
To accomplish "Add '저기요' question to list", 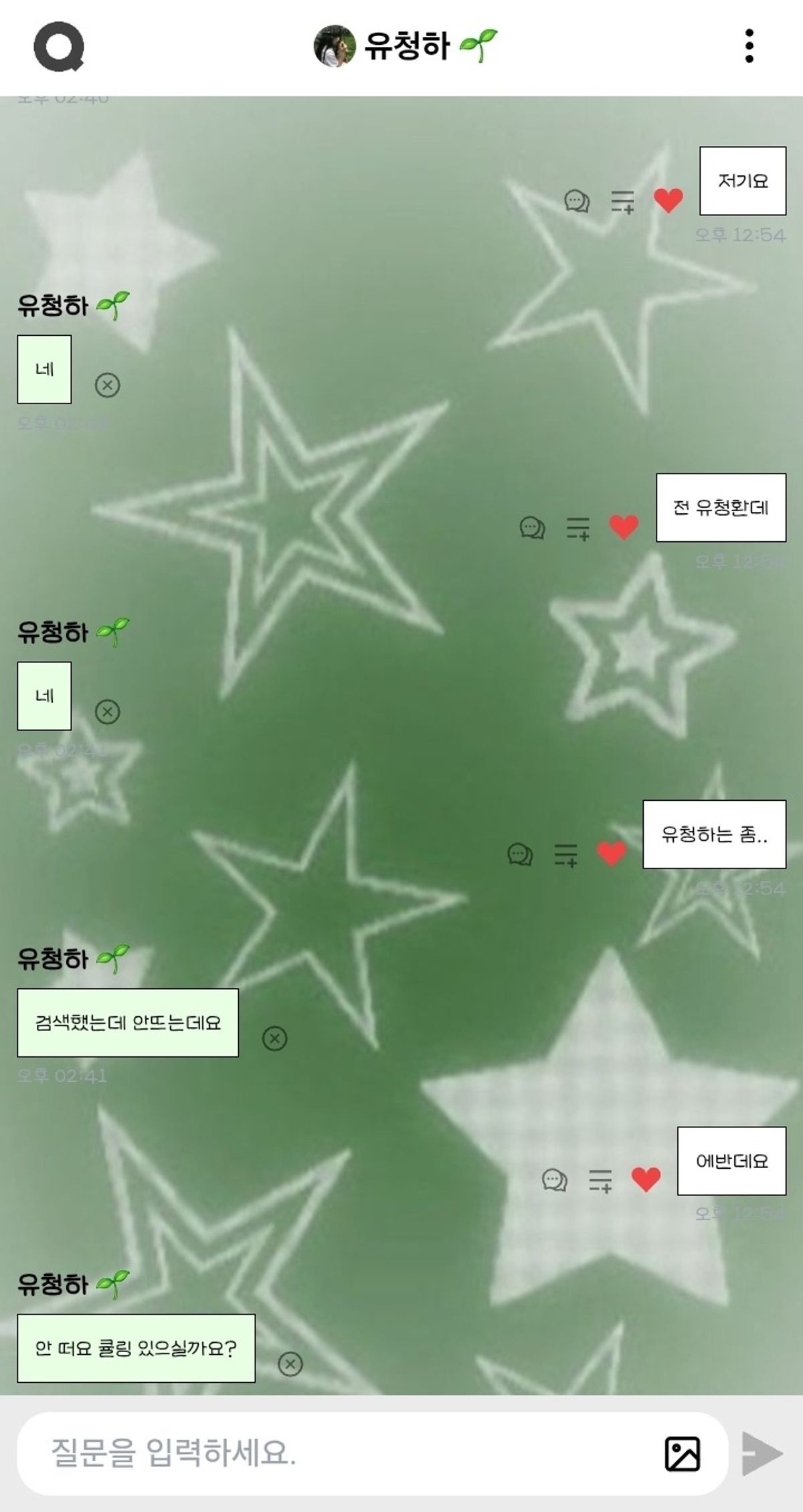I will point(622,201).
